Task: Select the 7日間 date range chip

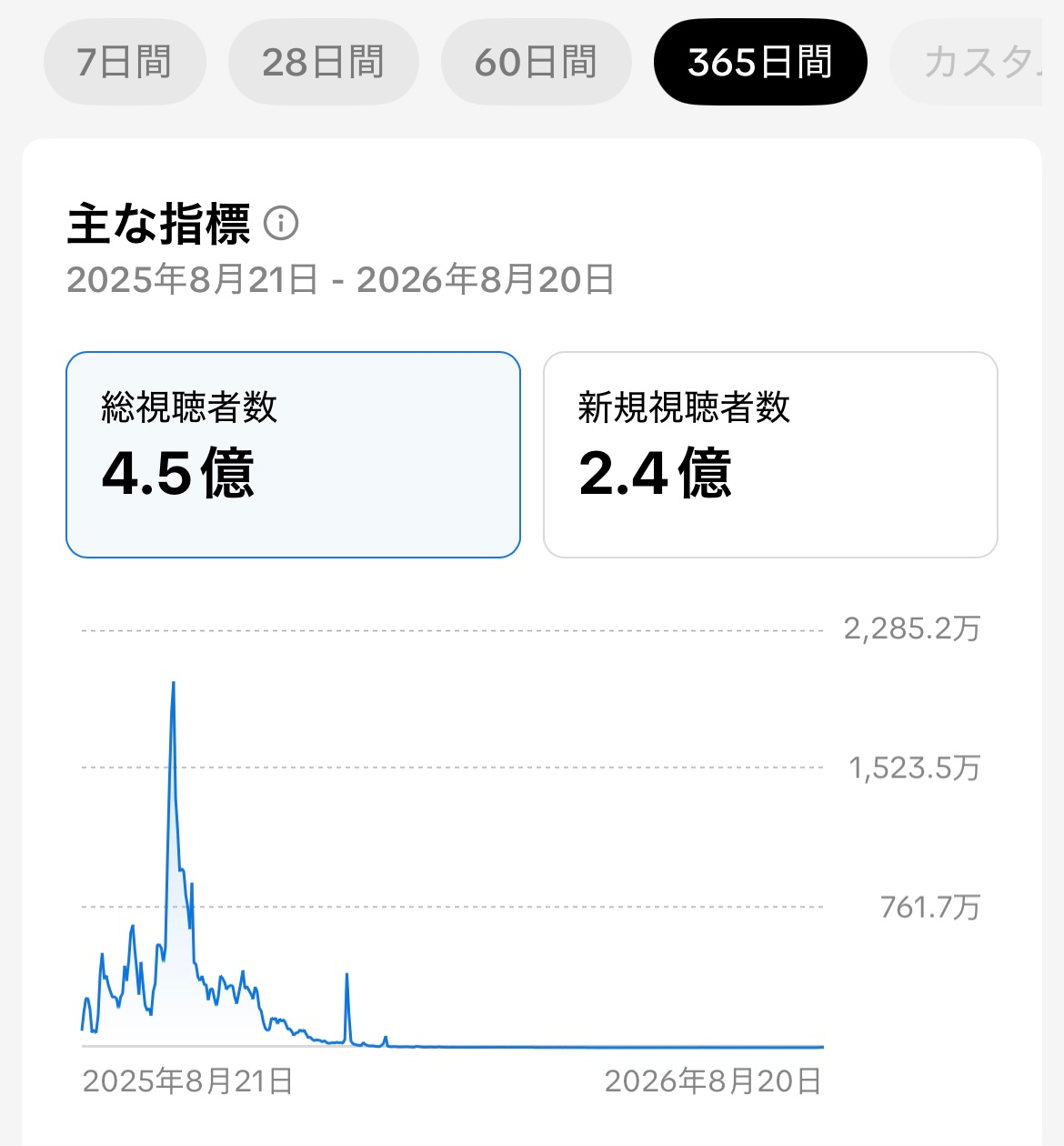Action: coord(125,63)
